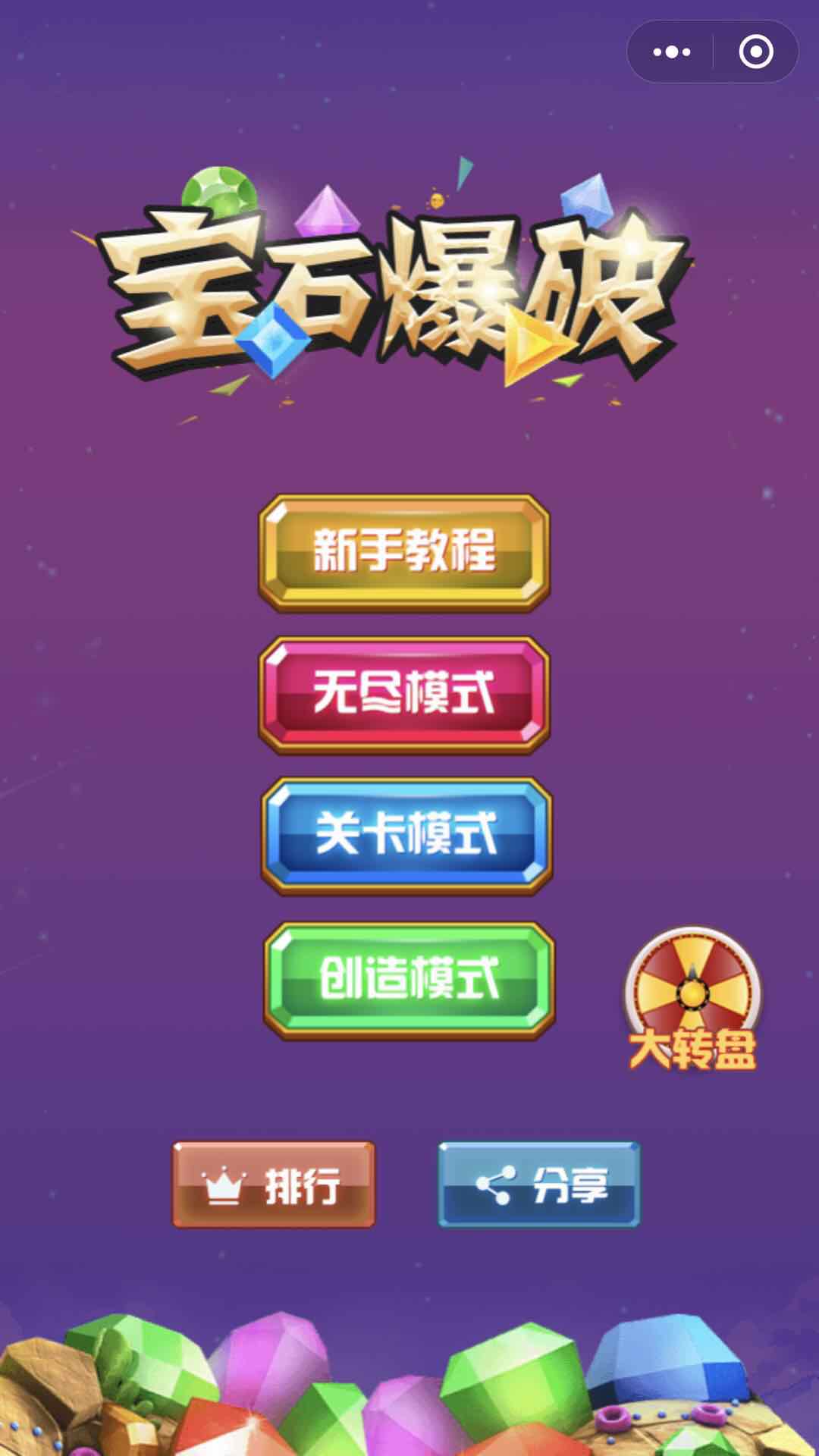Start the 新手教程 beginner tutorial
819x1456 pixels.
click(x=404, y=552)
